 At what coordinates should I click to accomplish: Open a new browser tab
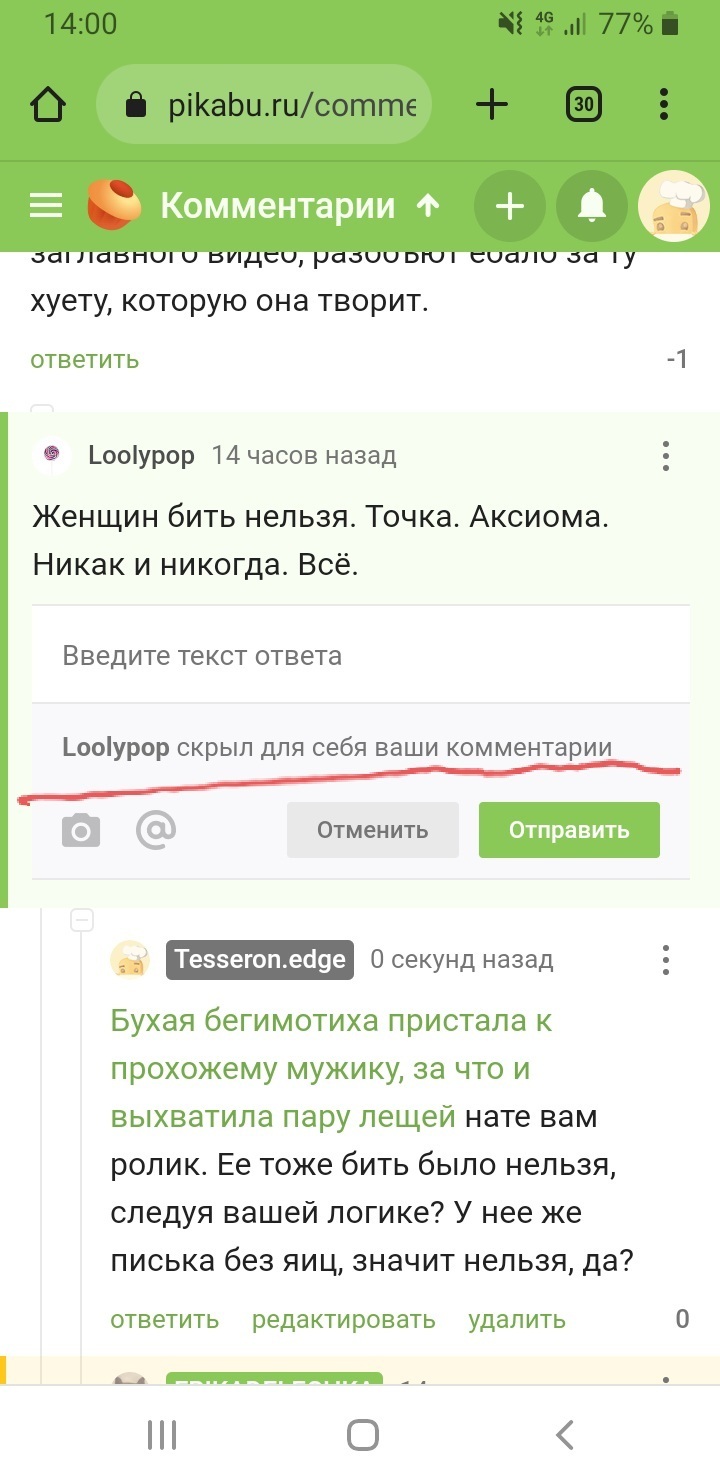point(491,105)
